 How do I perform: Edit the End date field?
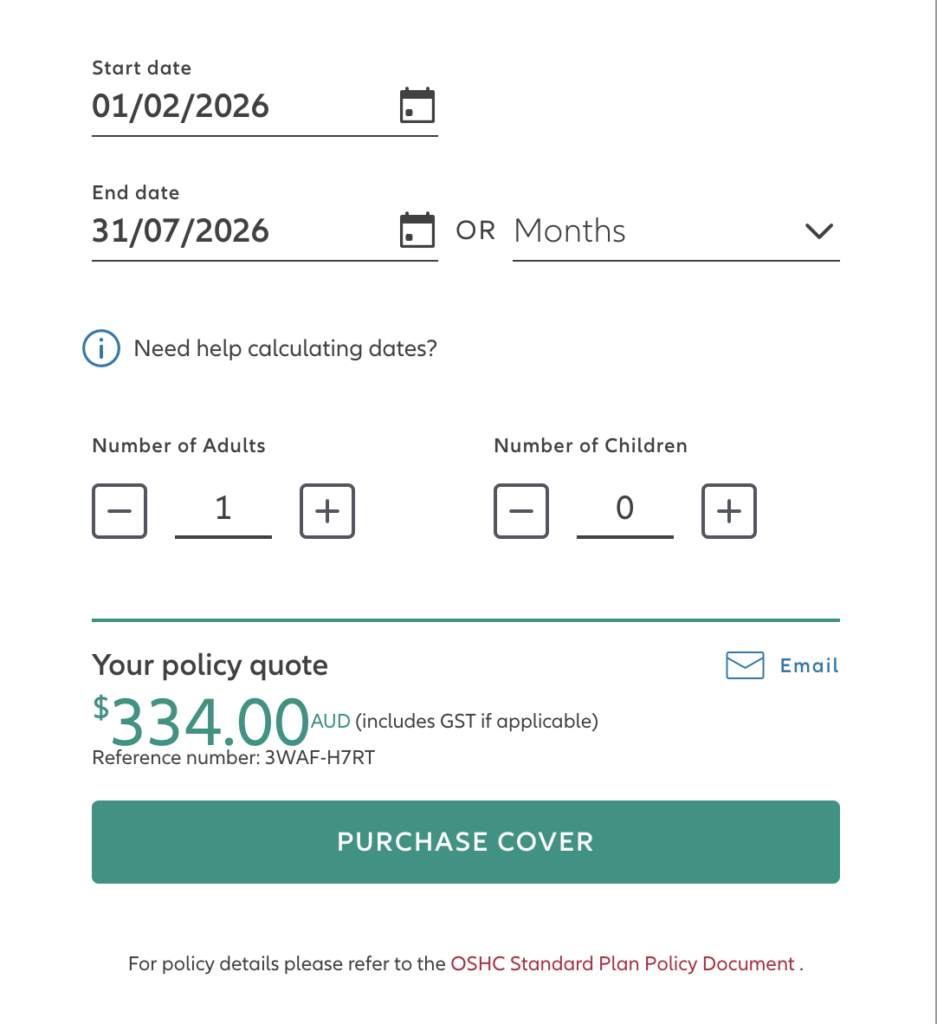point(230,231)
